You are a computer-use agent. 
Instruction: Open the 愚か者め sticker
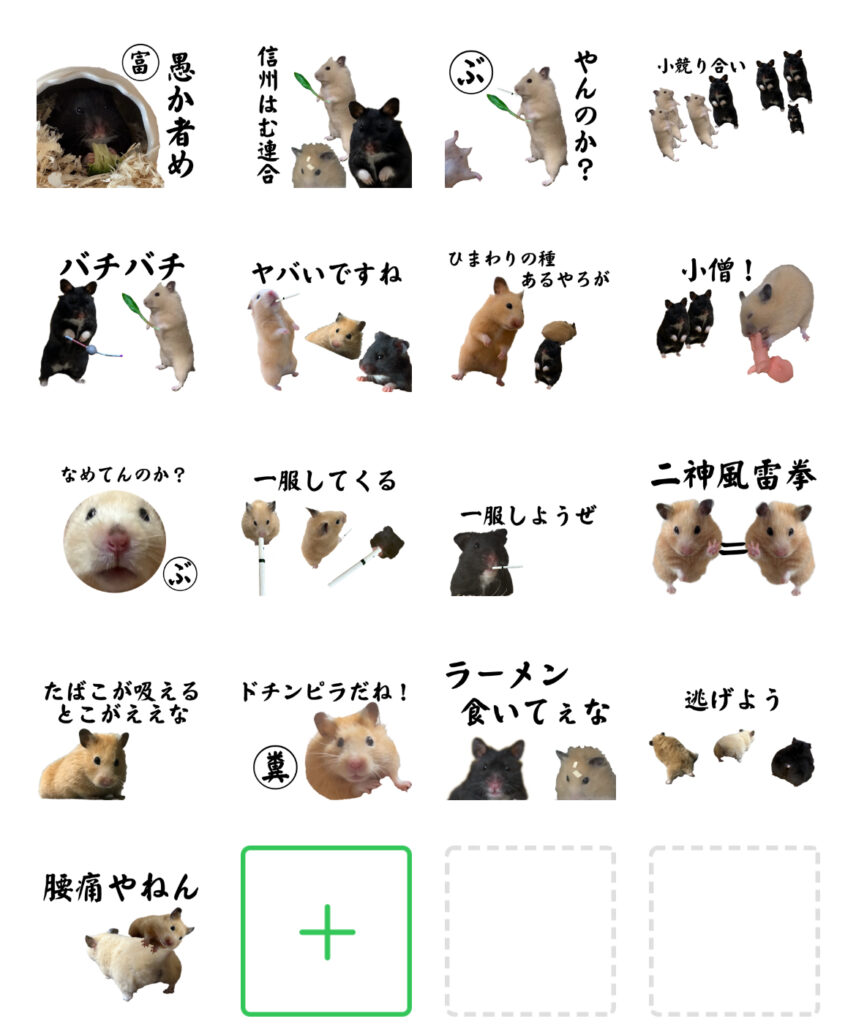click(120, 116)
